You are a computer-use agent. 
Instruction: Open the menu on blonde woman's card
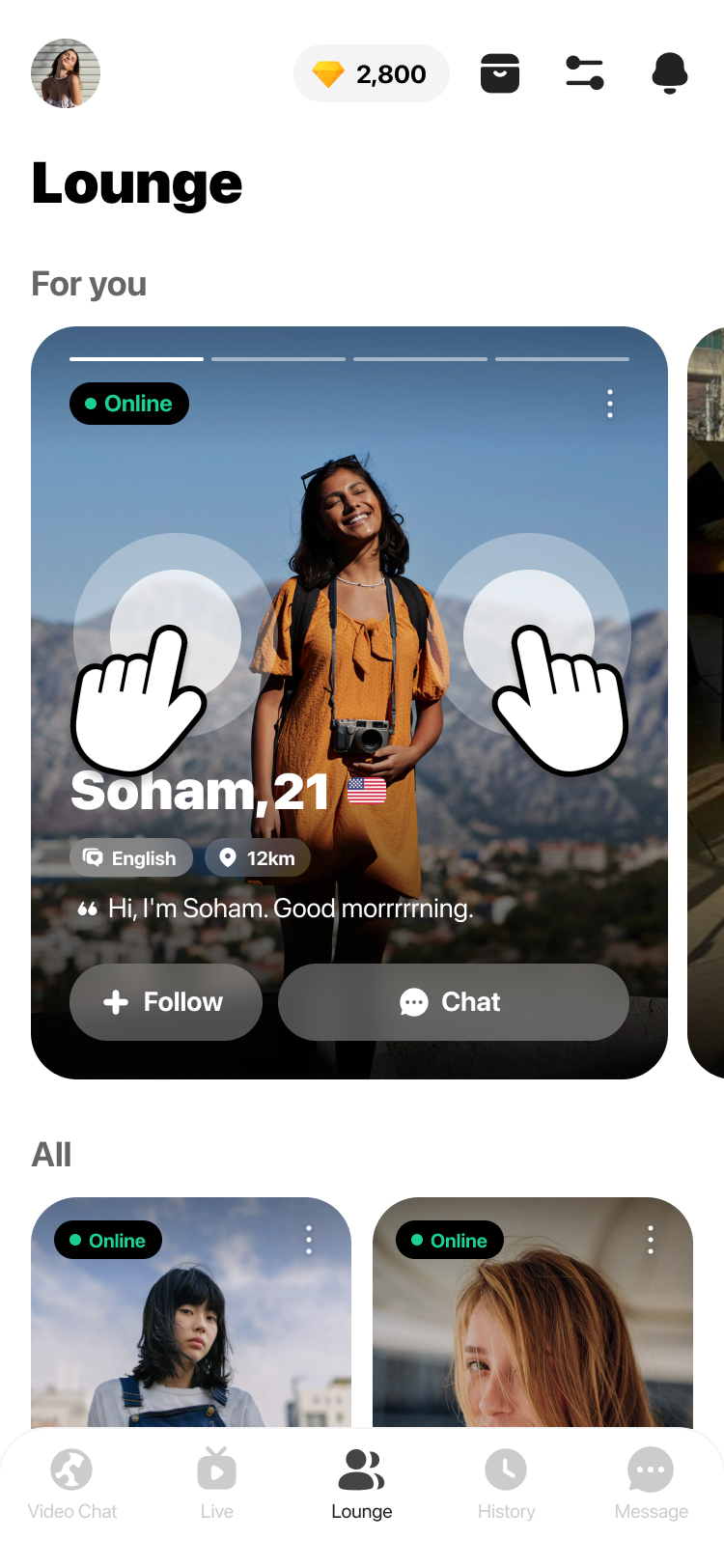651,1240
